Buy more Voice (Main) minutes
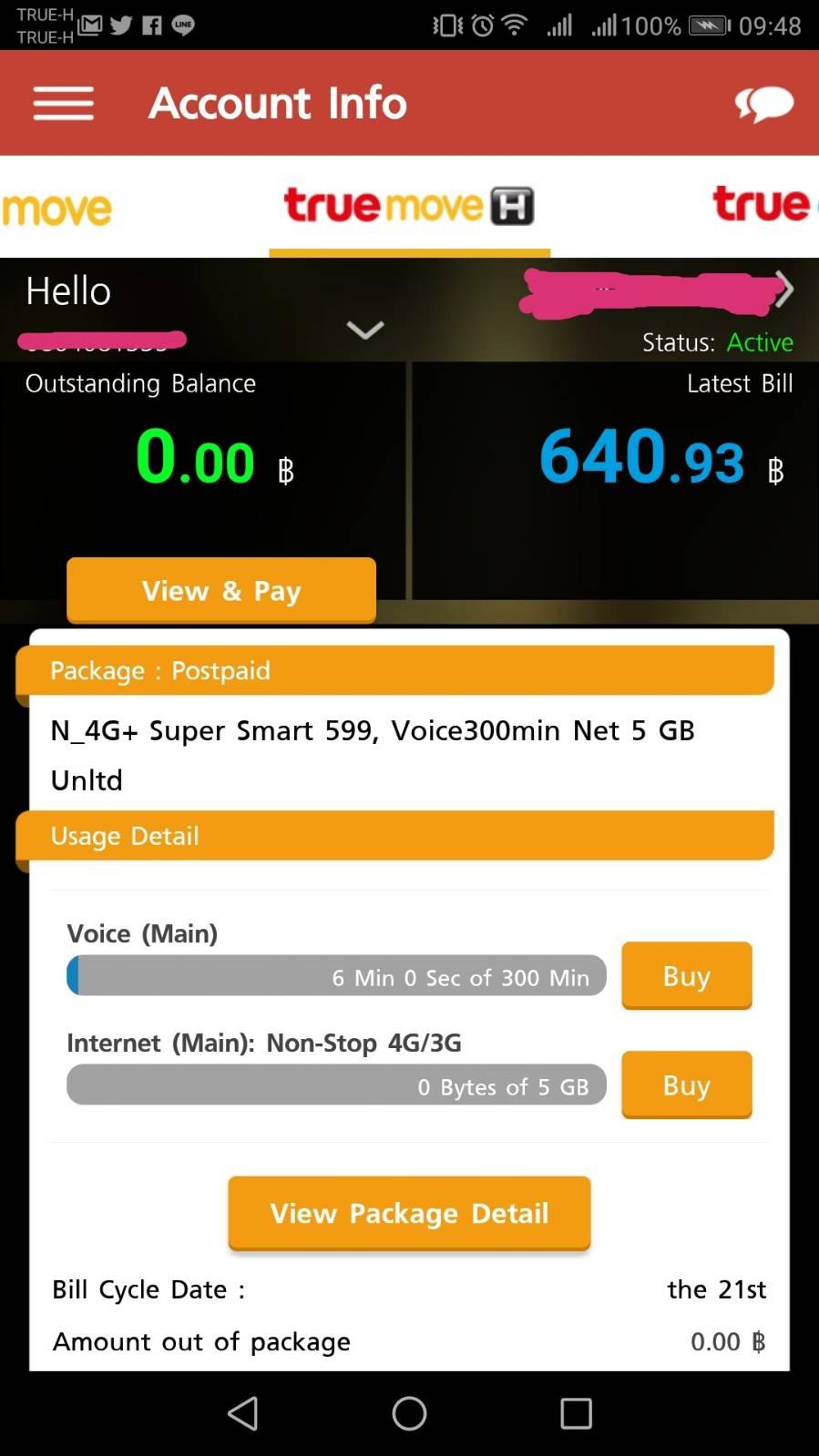The width and height of the screenshot is (819, 1456). click(x=687, y=975)
